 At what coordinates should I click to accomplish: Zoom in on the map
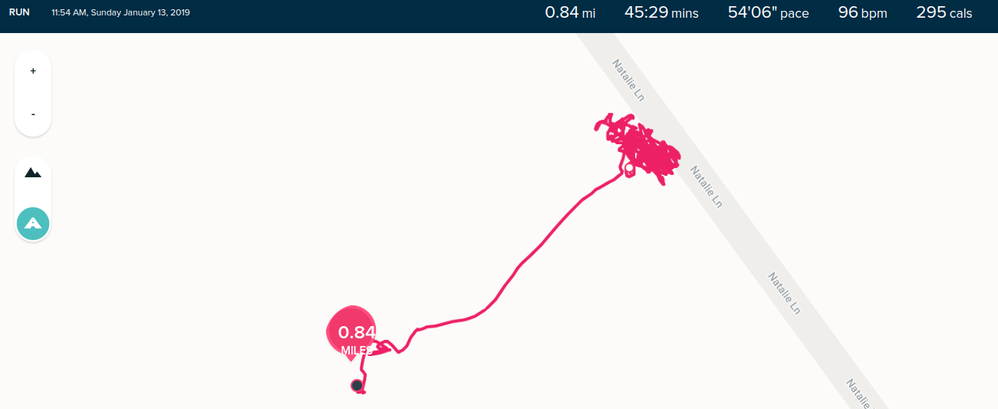click(33, 71)
